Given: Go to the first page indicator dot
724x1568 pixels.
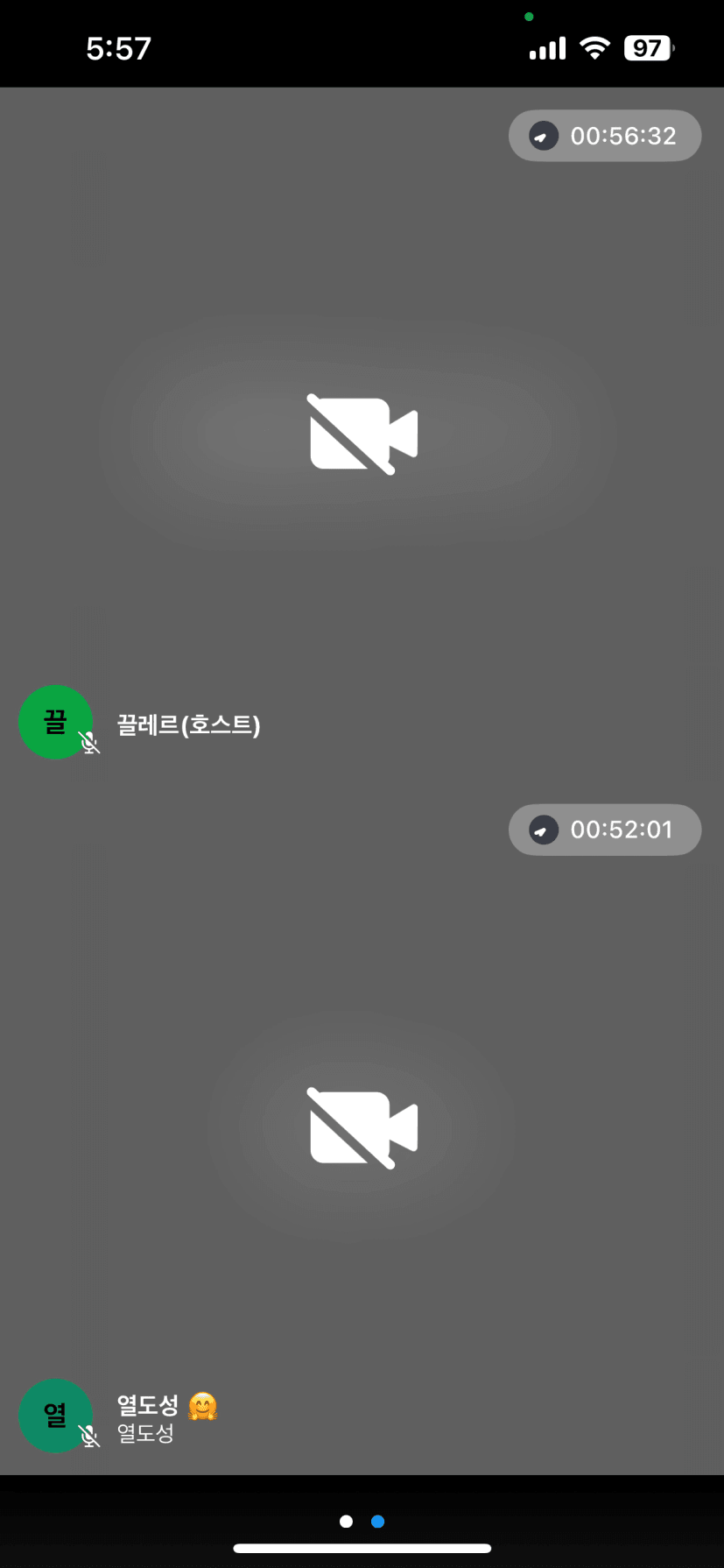Looking at the screenshot, I should pos(347,1522).
